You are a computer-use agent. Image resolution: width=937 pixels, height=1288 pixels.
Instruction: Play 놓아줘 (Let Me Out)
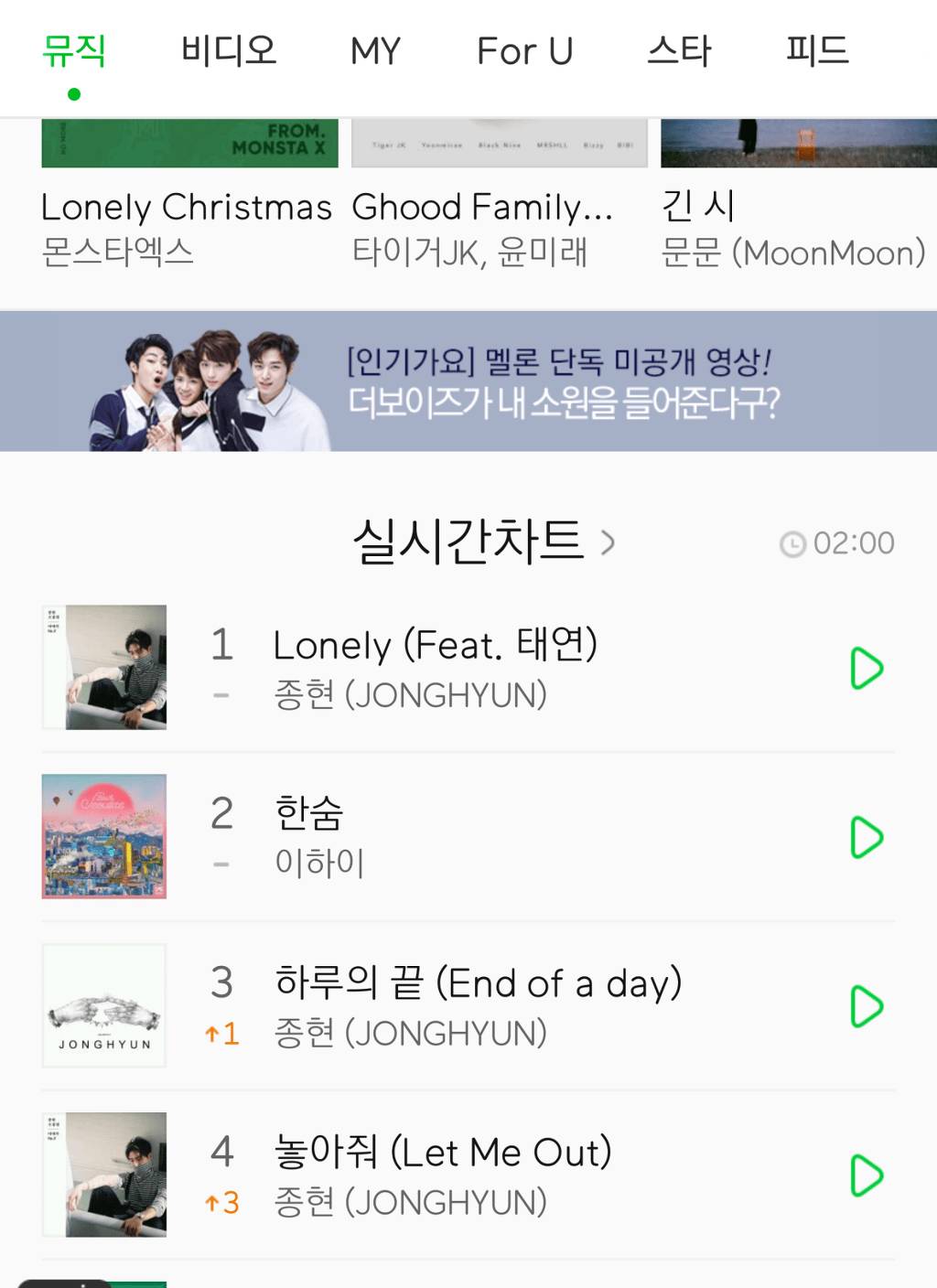click(866, 1175)
